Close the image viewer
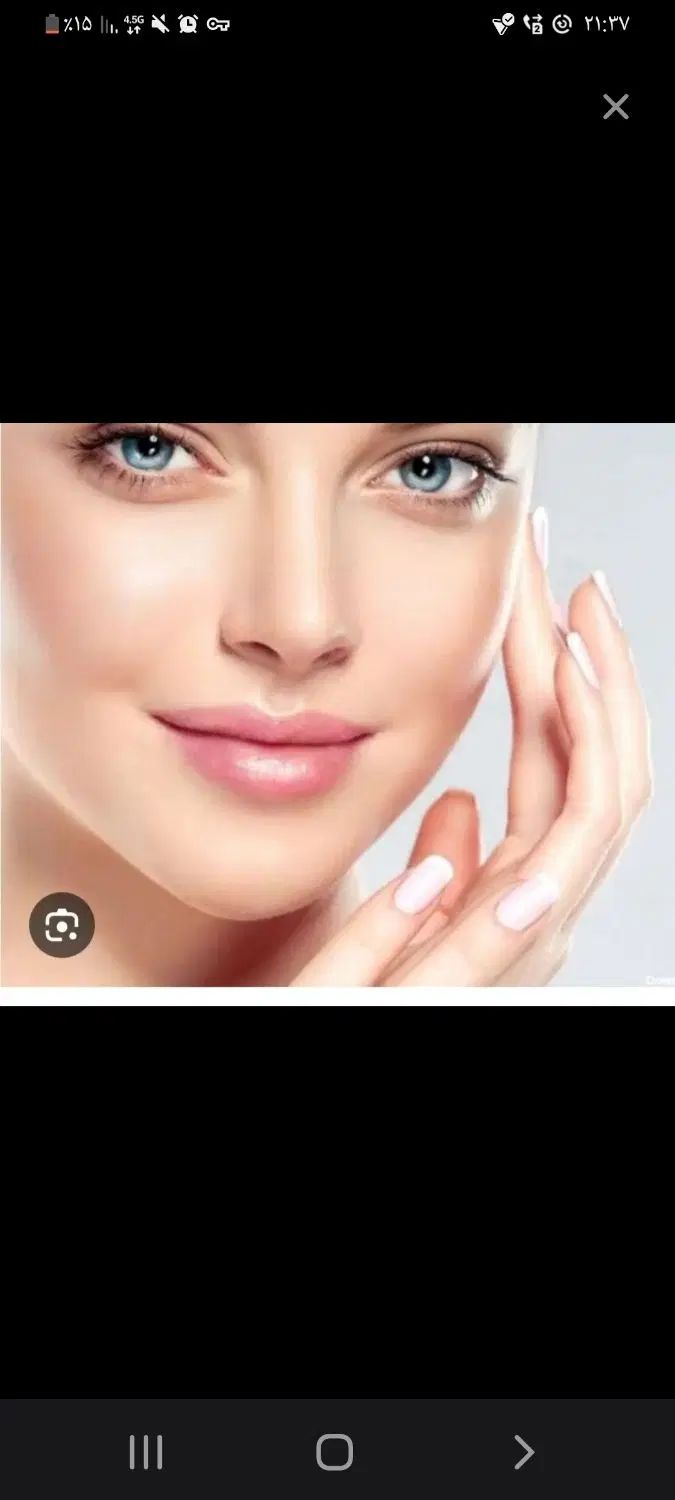Screen dimensions: 675x1500 615,107
